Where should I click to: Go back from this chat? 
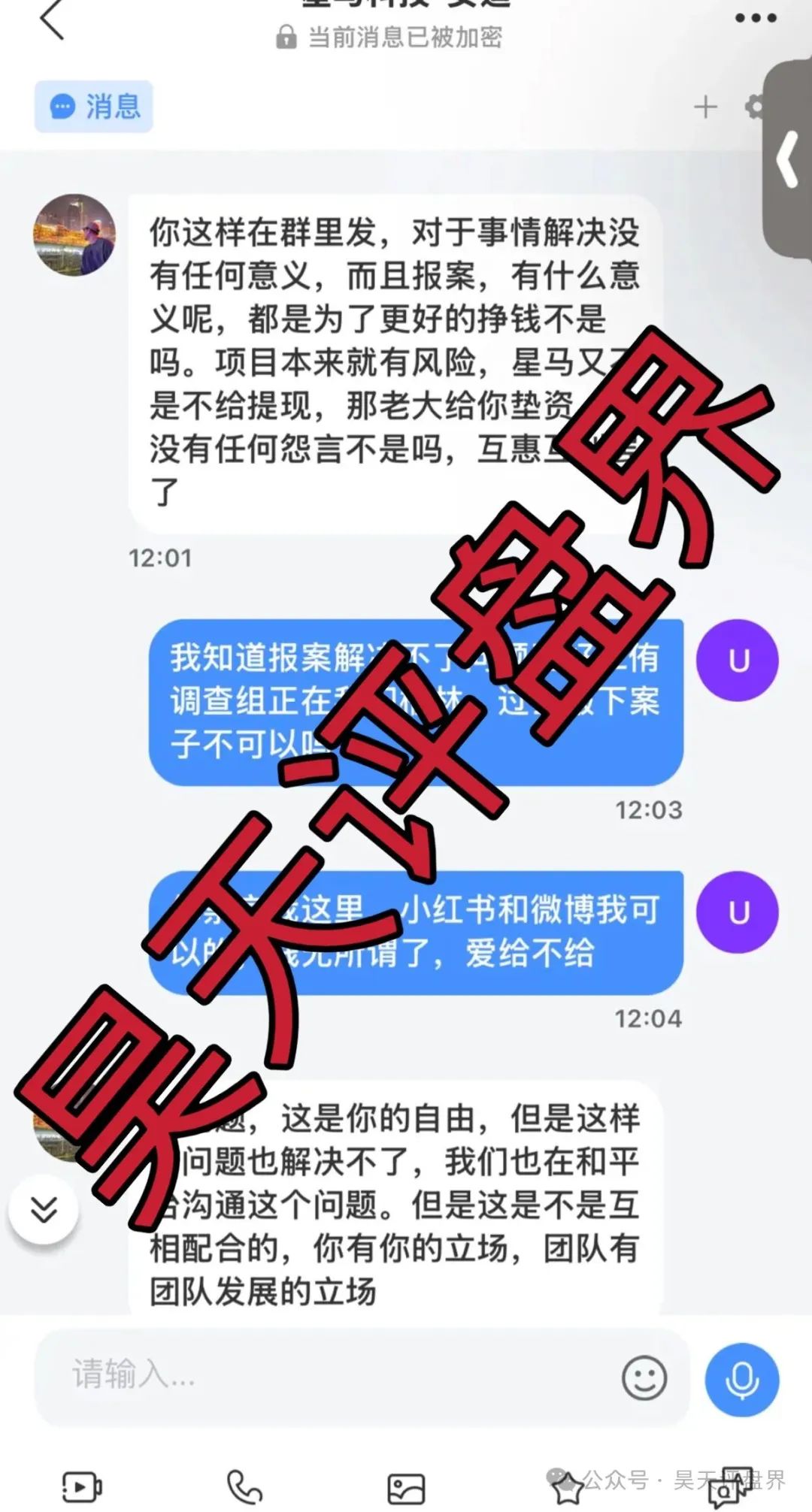click(x=53, y=20)
